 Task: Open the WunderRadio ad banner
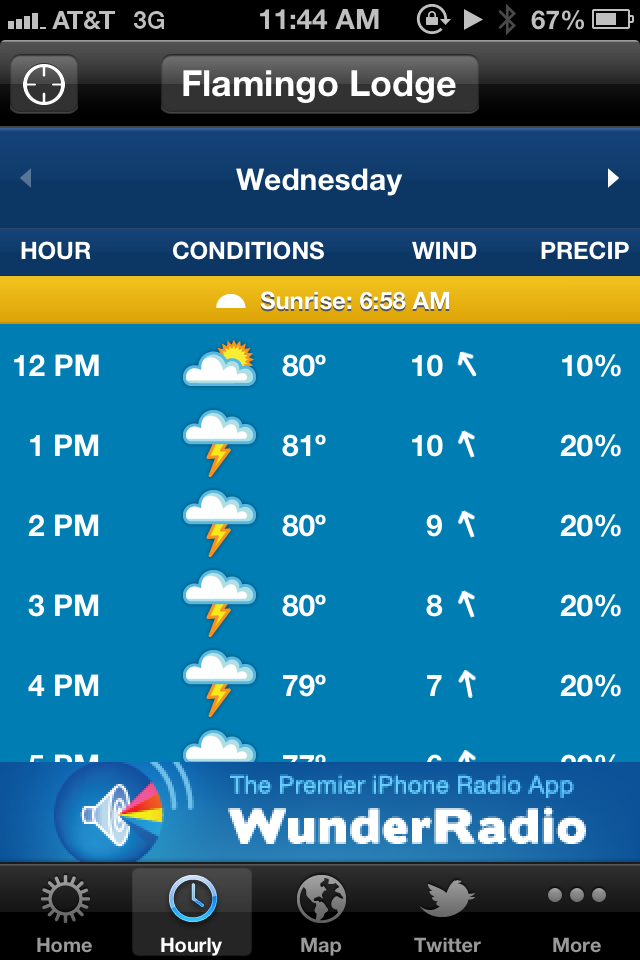coord(320,812)
